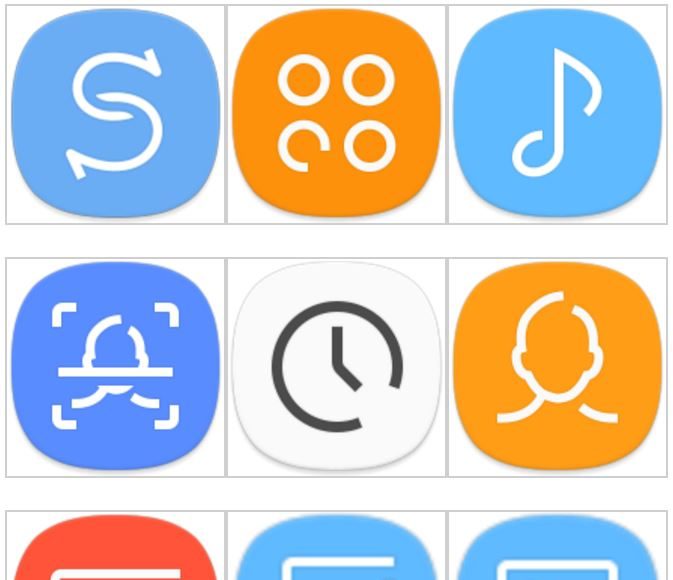The width and height of the screenshot is (673, 580).
Task: Select the blue face-scan icon
Action: pyautogui.click(x=115, y=367)
